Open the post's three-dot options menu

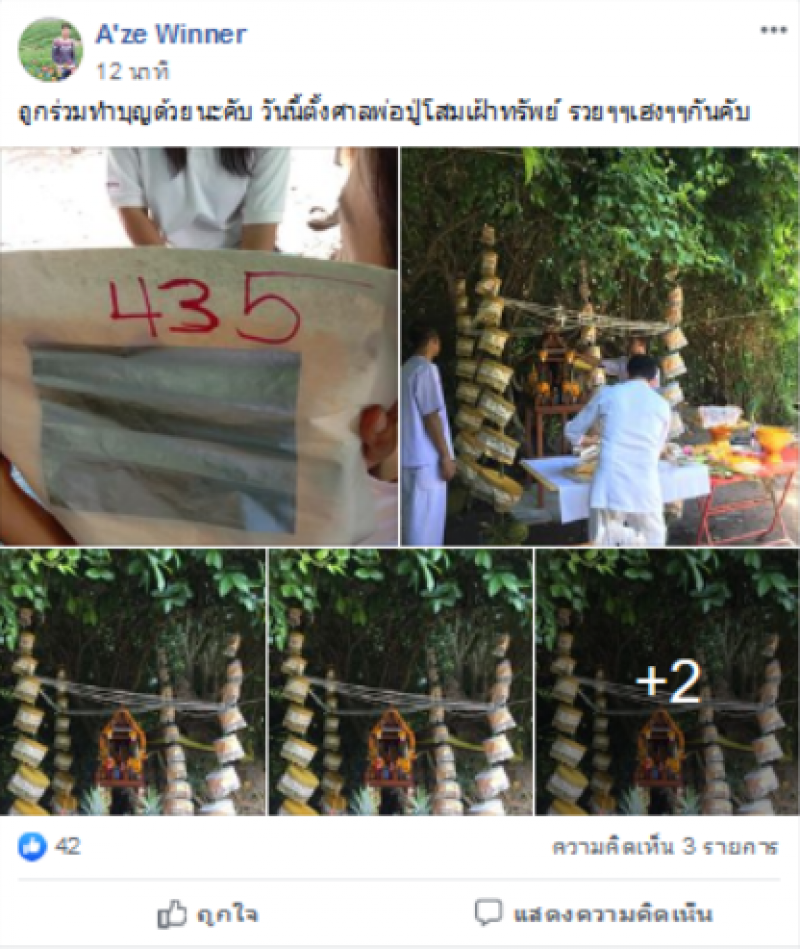773,31
